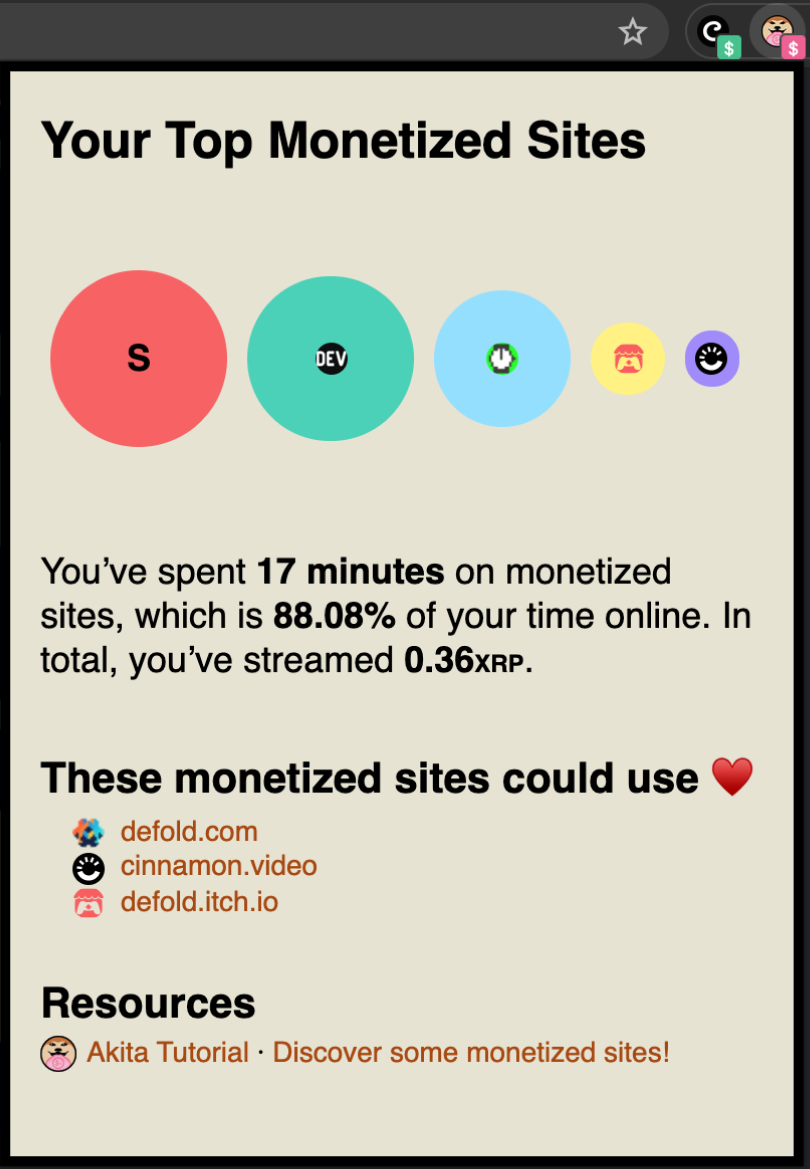
Task: Select the purple Cinnamon site bubble
Action: point(711,358)
